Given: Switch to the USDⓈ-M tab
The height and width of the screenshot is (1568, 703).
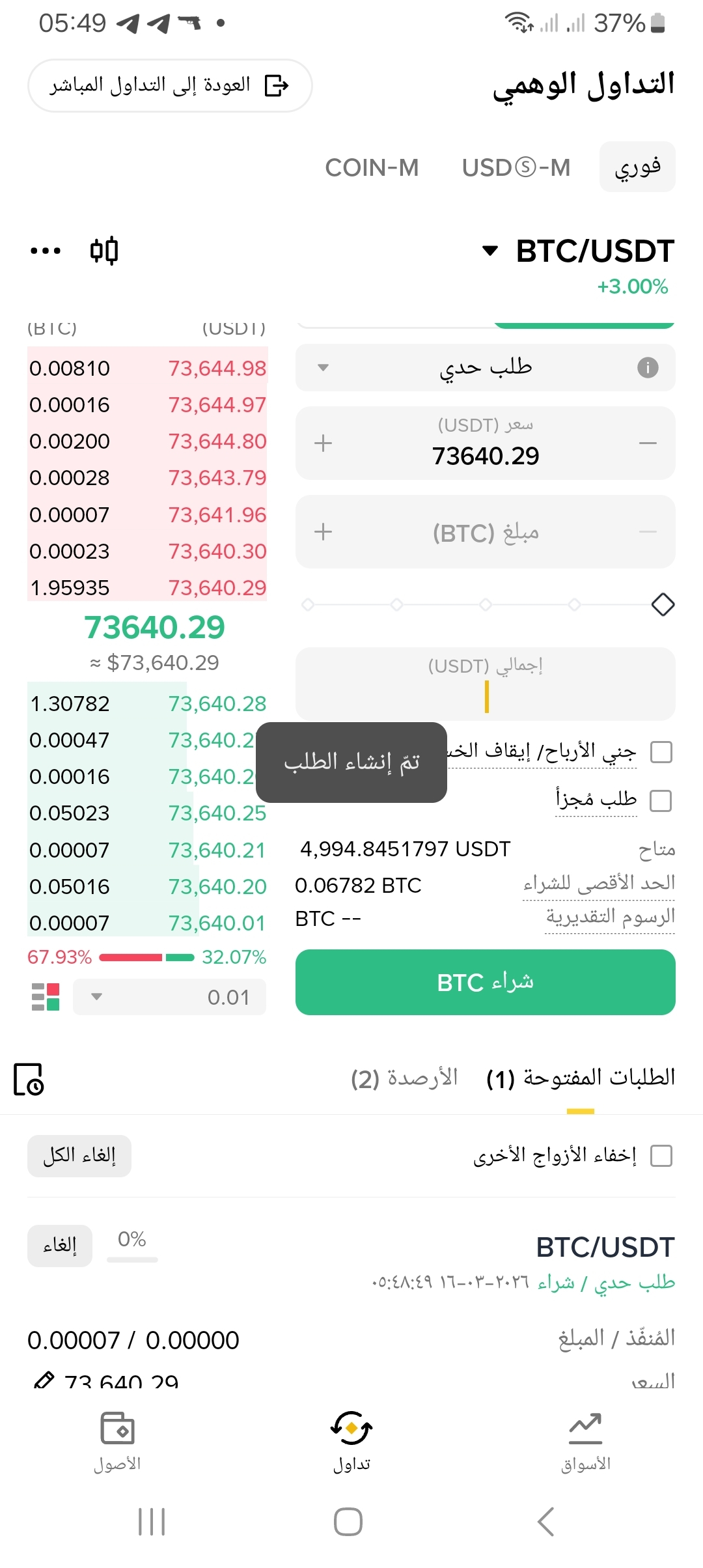Looking at the screenshot, I should tap(516, 168).
